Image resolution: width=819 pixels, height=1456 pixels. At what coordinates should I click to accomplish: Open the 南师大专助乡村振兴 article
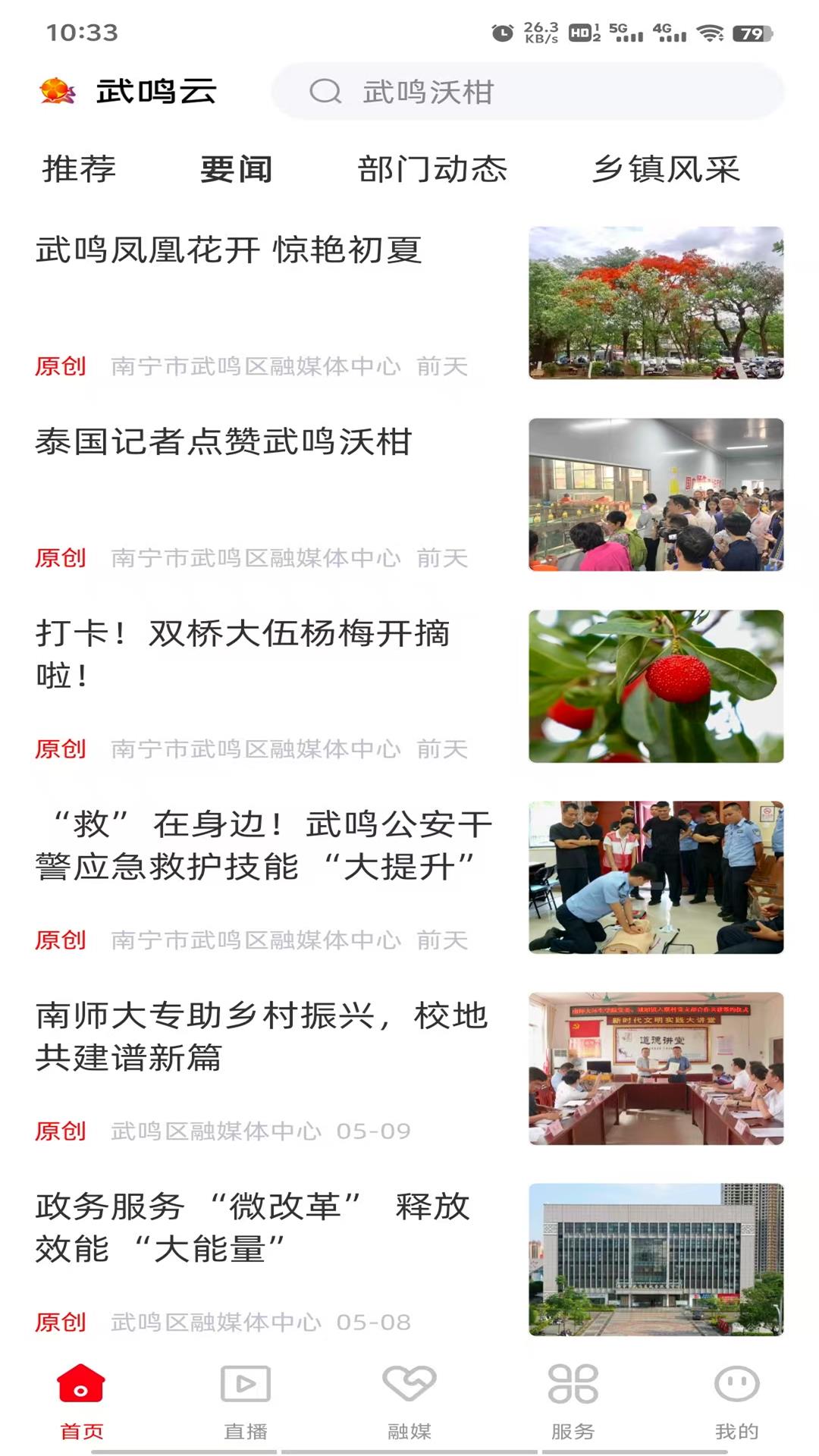[x=260, y=1039]
